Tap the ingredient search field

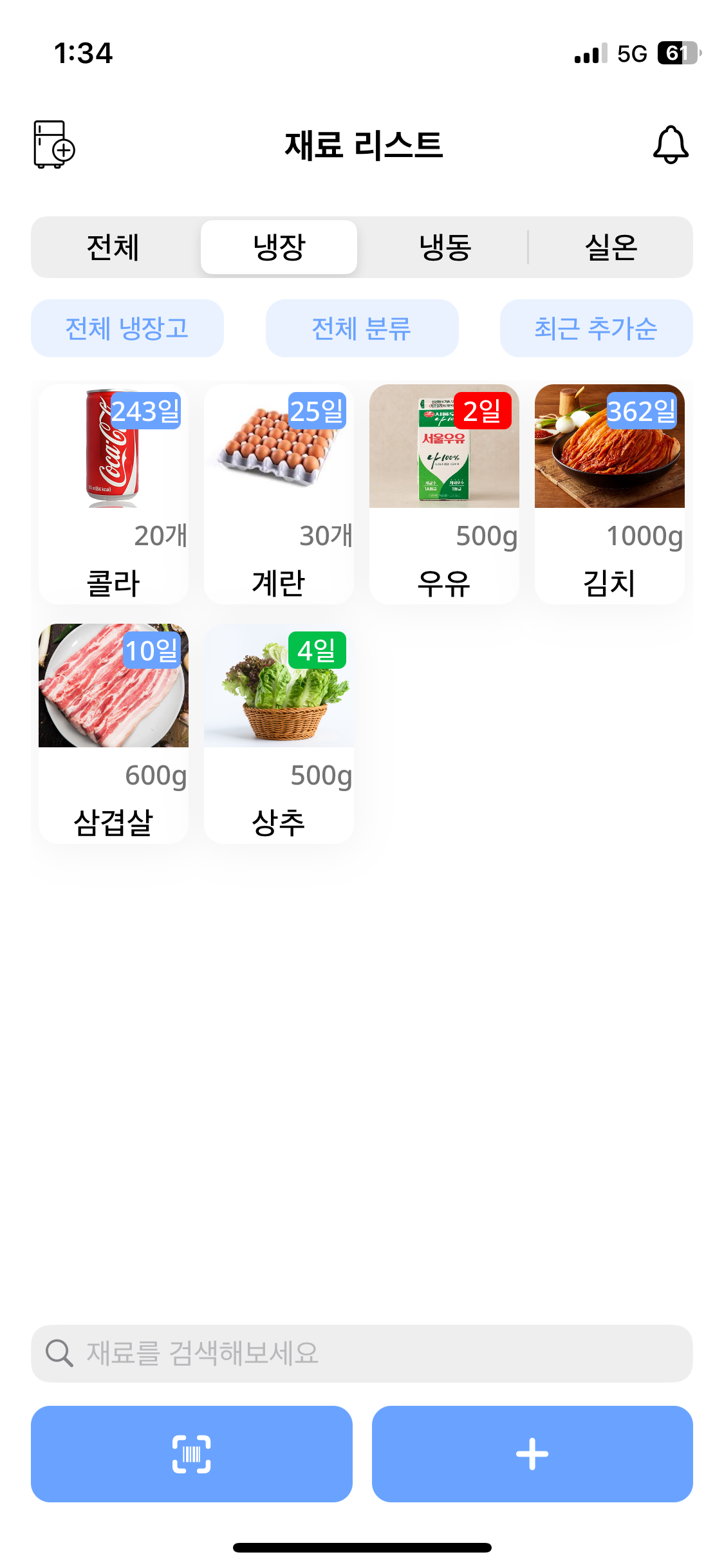click(362, 1353)
